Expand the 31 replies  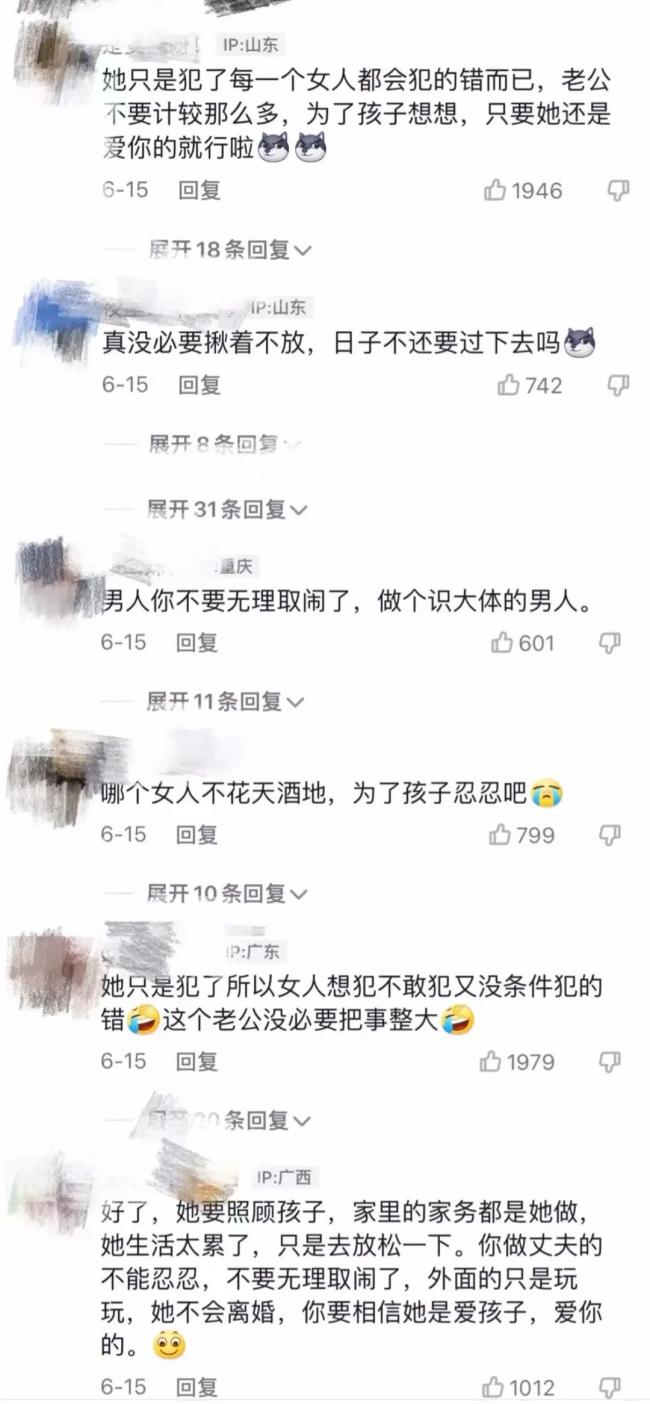pyautogui.click(x=228, y=510)
